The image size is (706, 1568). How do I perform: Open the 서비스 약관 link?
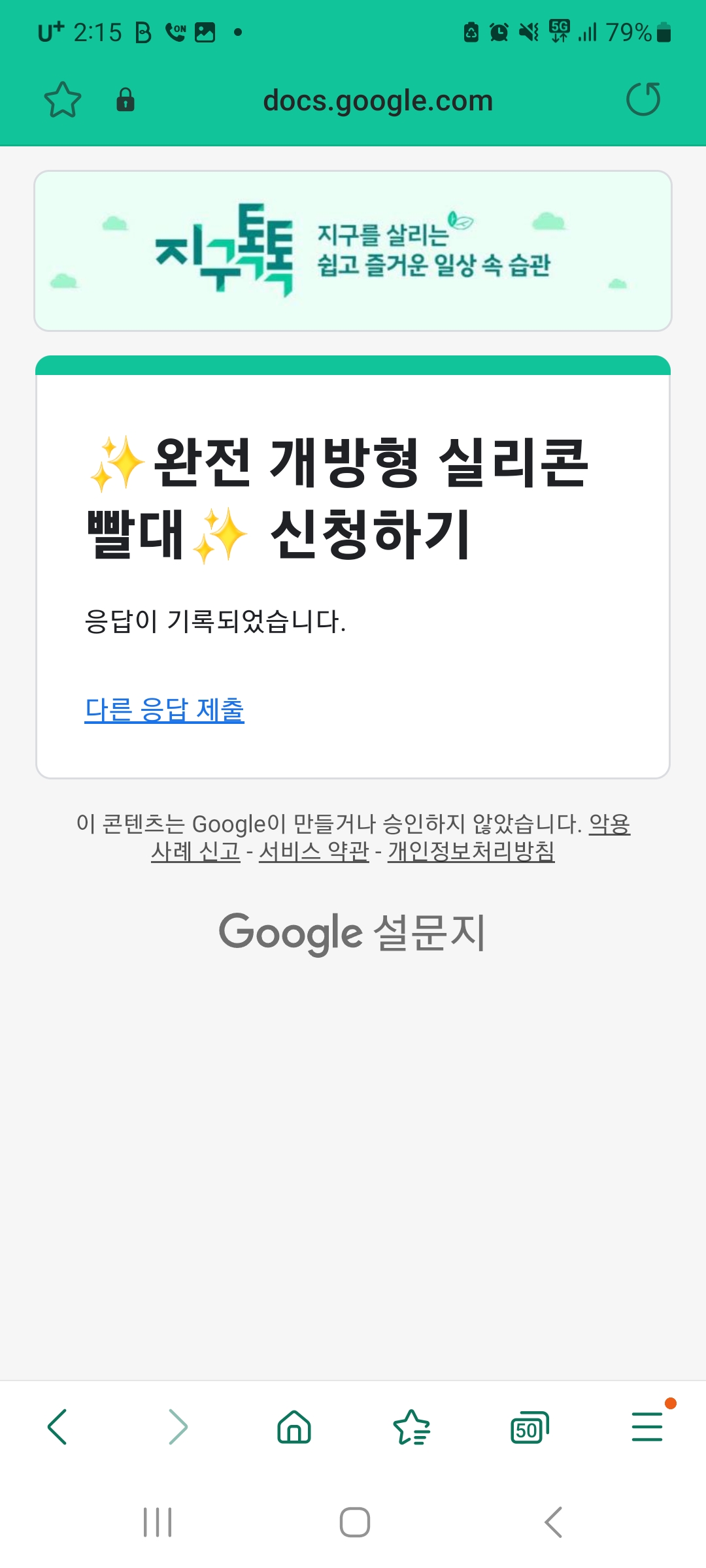pyautogui.click(x=314, y=851)
